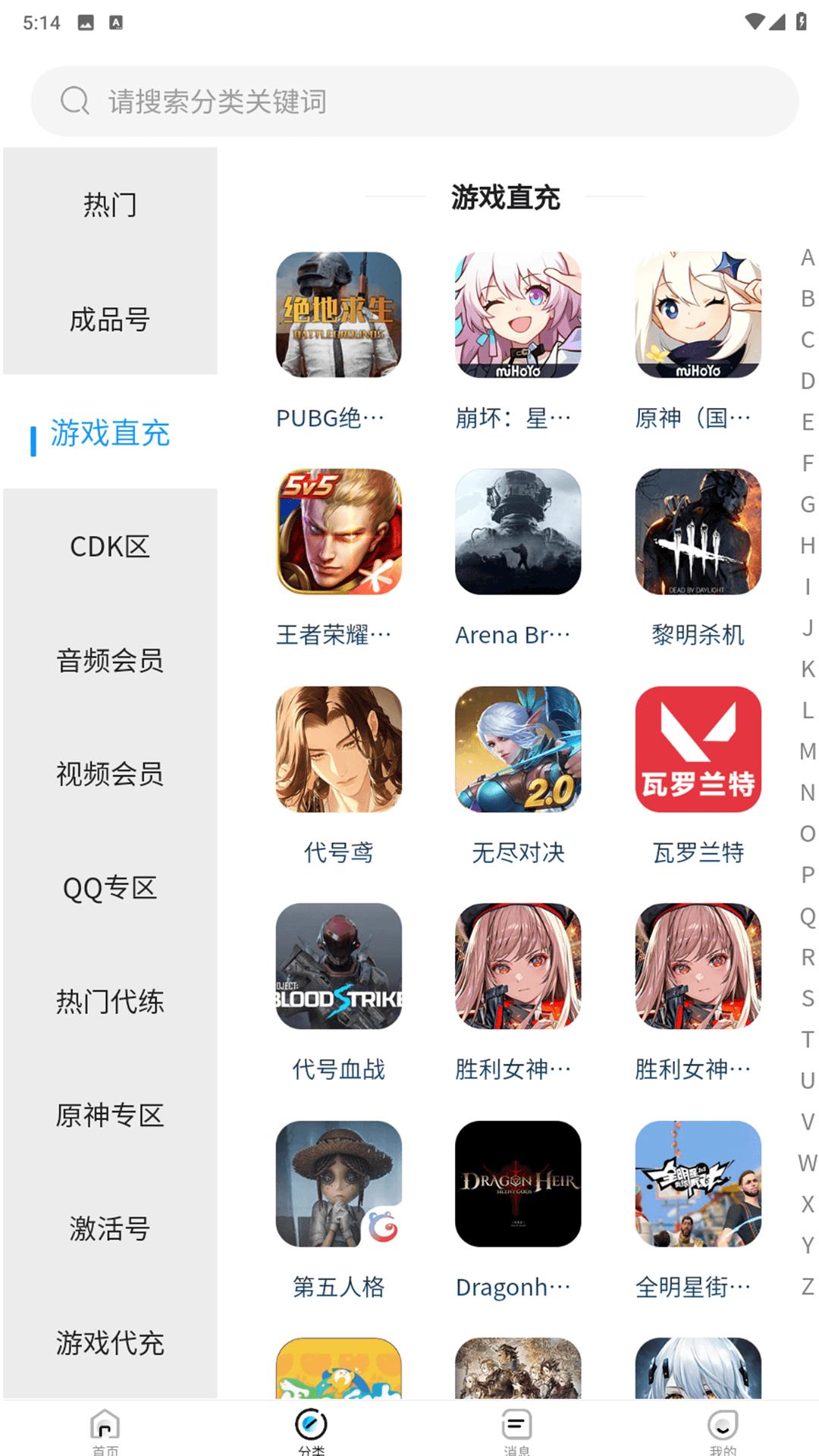Open the Arena Breakout game icon
This screenshot has width=819, height=1456.
(519, 531)
